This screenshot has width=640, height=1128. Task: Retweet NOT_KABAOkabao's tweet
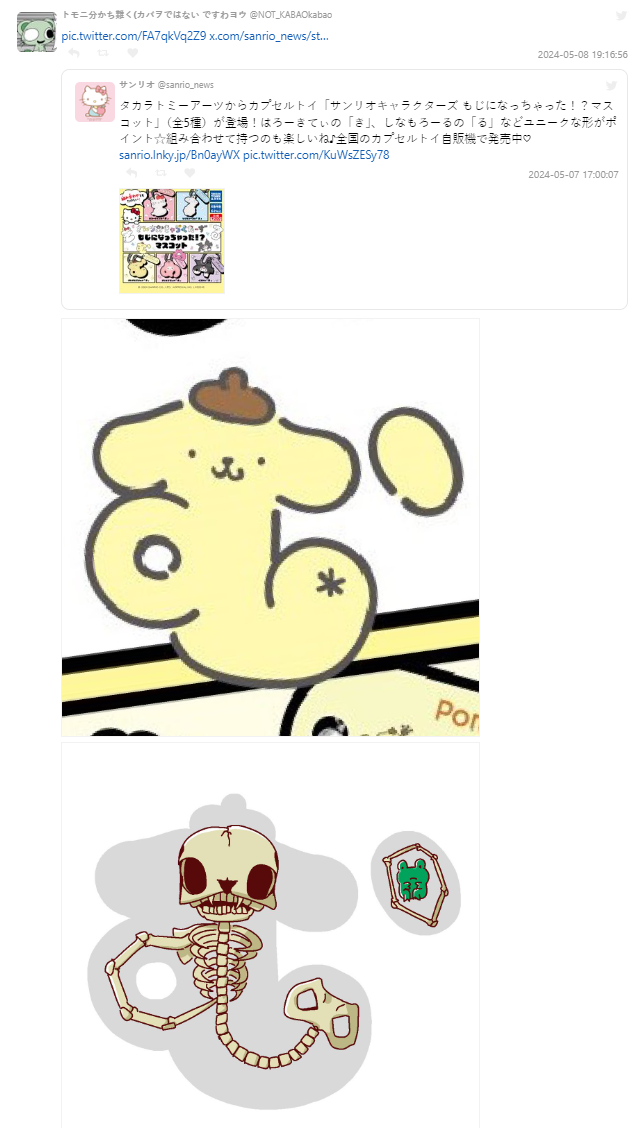(x=103, y=53)
